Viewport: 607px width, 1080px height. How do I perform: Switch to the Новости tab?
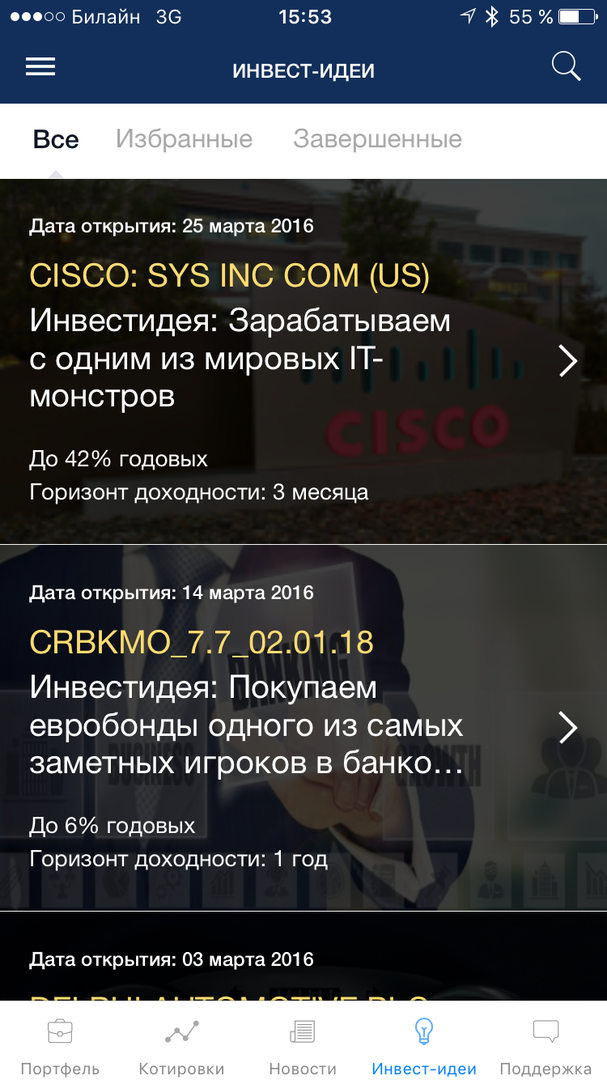[x=302, y=1045]
